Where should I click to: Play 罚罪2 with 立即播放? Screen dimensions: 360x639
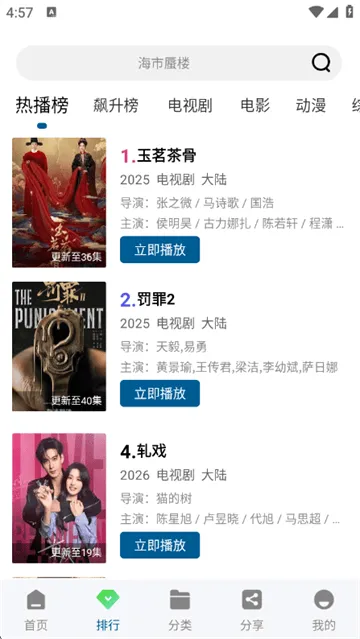pyautogui.click(x=160, y=393)
